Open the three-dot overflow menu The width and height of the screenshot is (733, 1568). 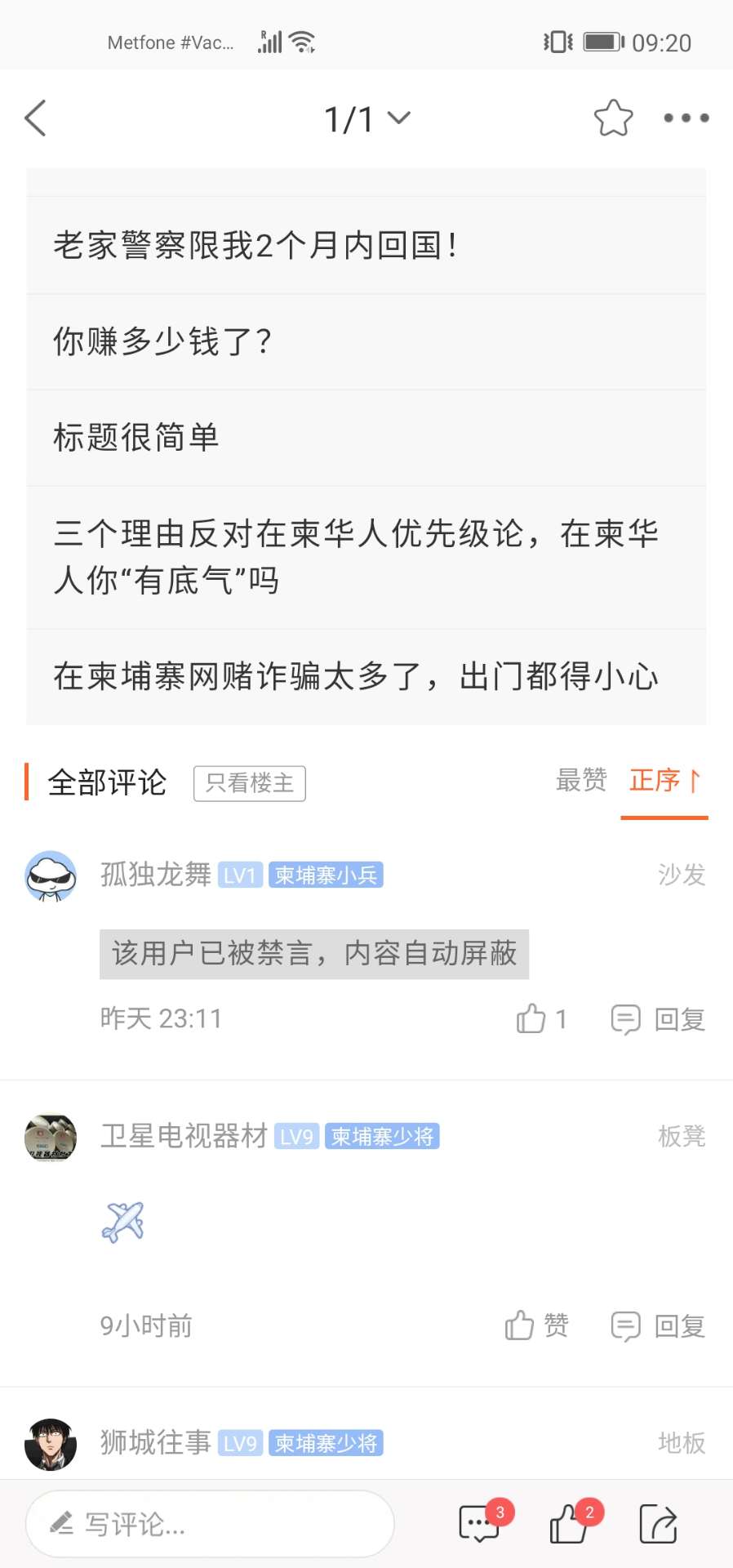click(x=686, y=118)
